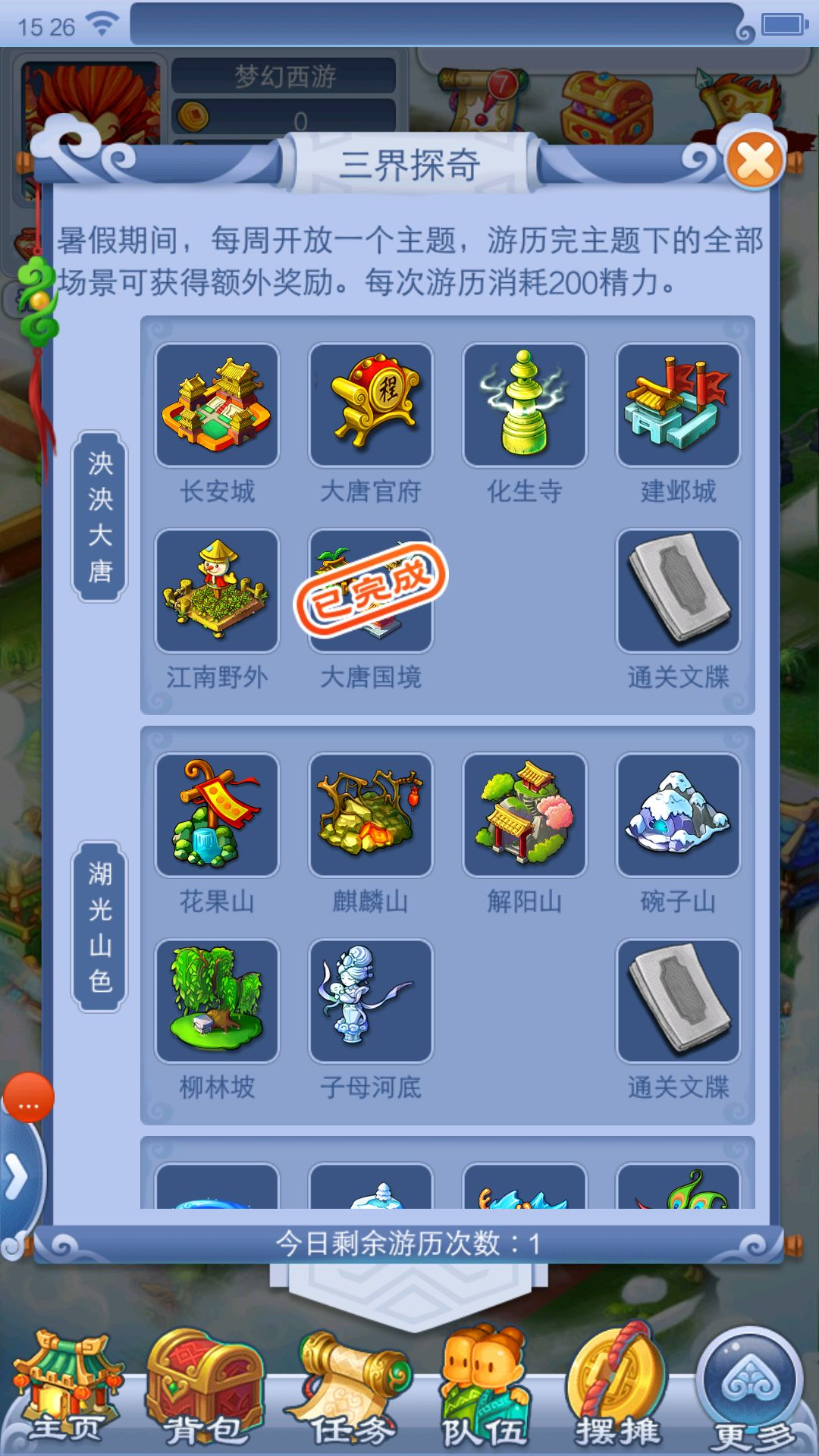Select the 长安城 scene
The height and width of the screenshot is (1456, 819).
point(218,405)
